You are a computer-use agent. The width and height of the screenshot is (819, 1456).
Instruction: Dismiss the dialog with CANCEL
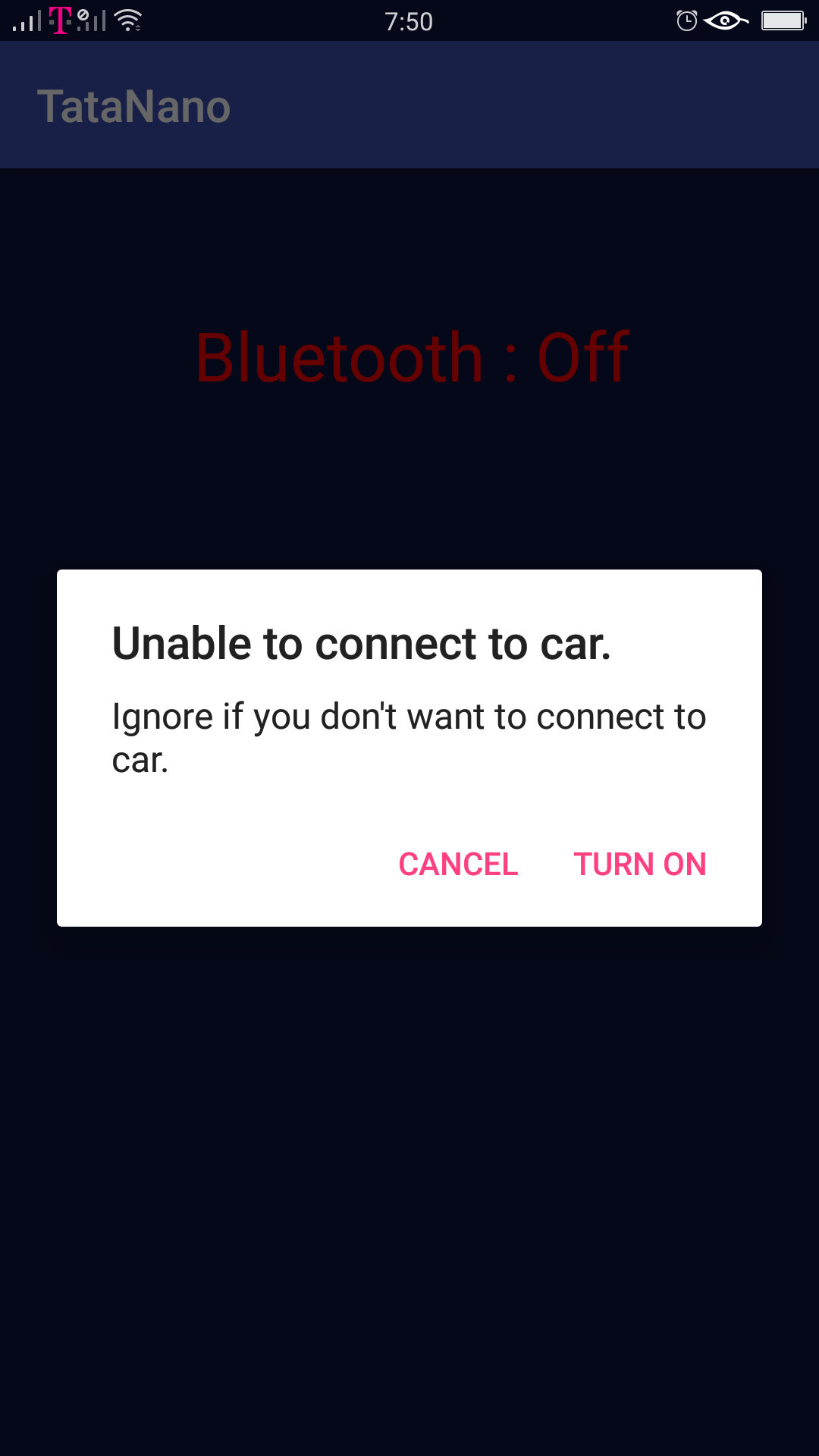[x=458, y=864]
